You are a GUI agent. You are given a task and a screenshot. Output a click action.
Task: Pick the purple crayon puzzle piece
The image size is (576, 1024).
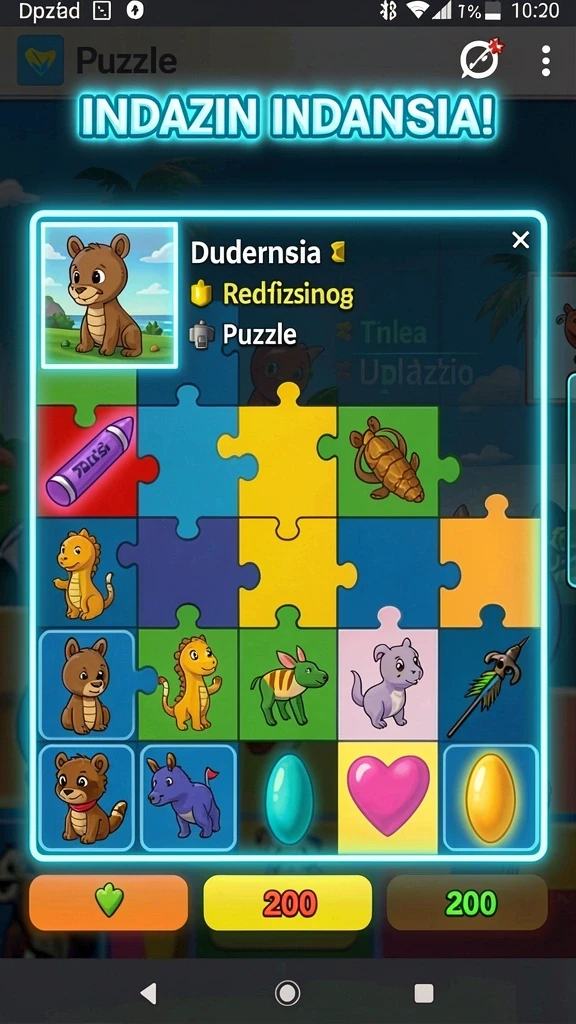pyautogui.click(x=89, y=461)
